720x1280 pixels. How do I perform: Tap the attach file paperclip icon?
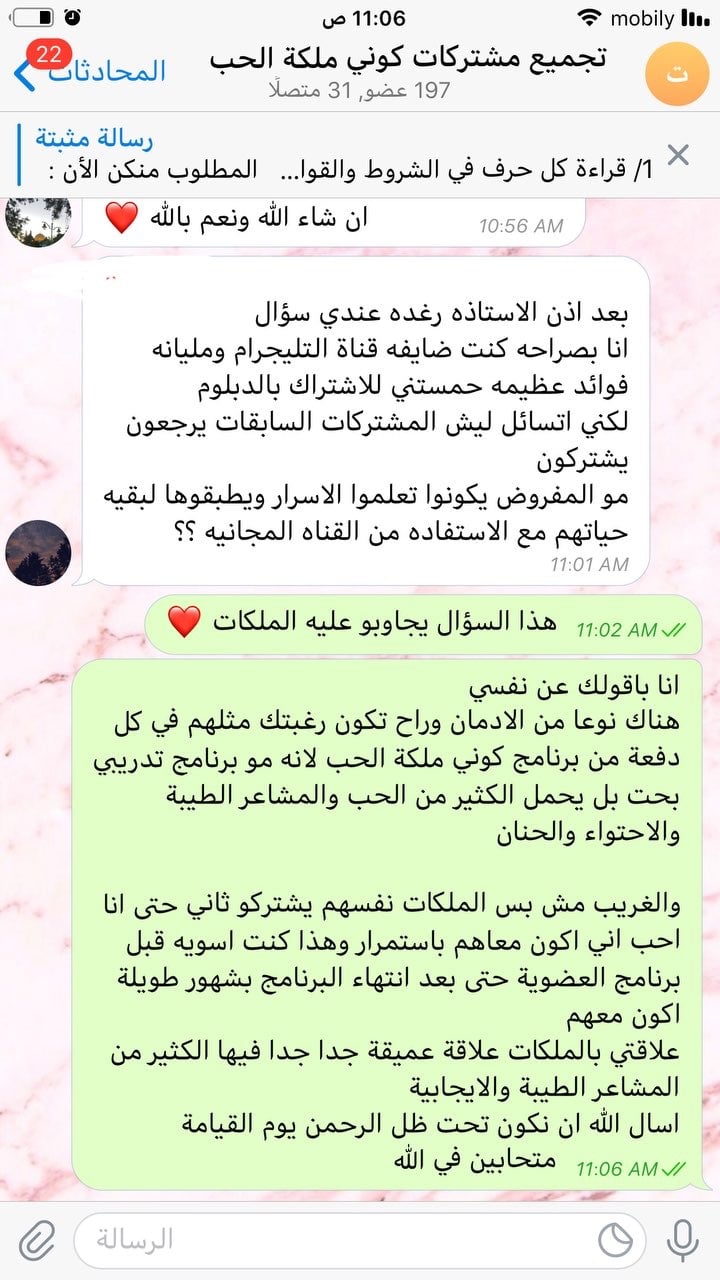(36, 1240)
